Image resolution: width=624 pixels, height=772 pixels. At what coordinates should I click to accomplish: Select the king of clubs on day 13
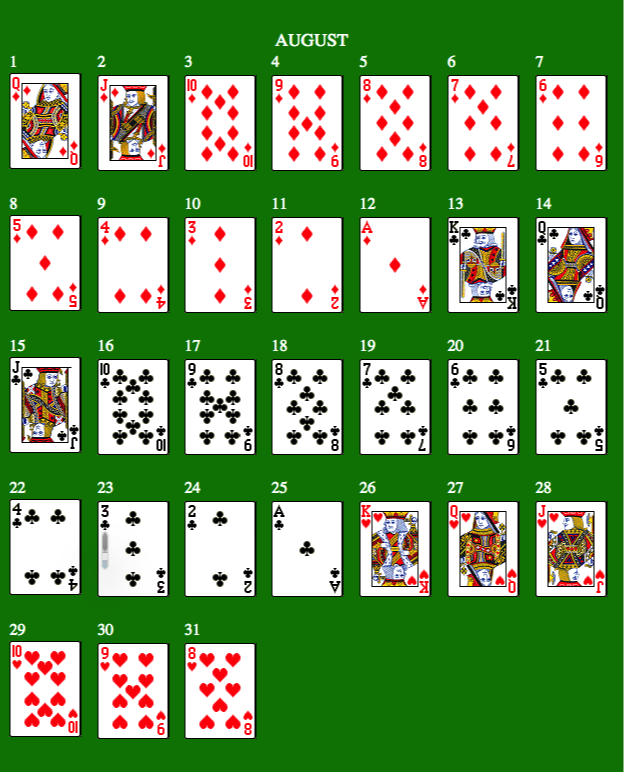[x=483, y=264]
